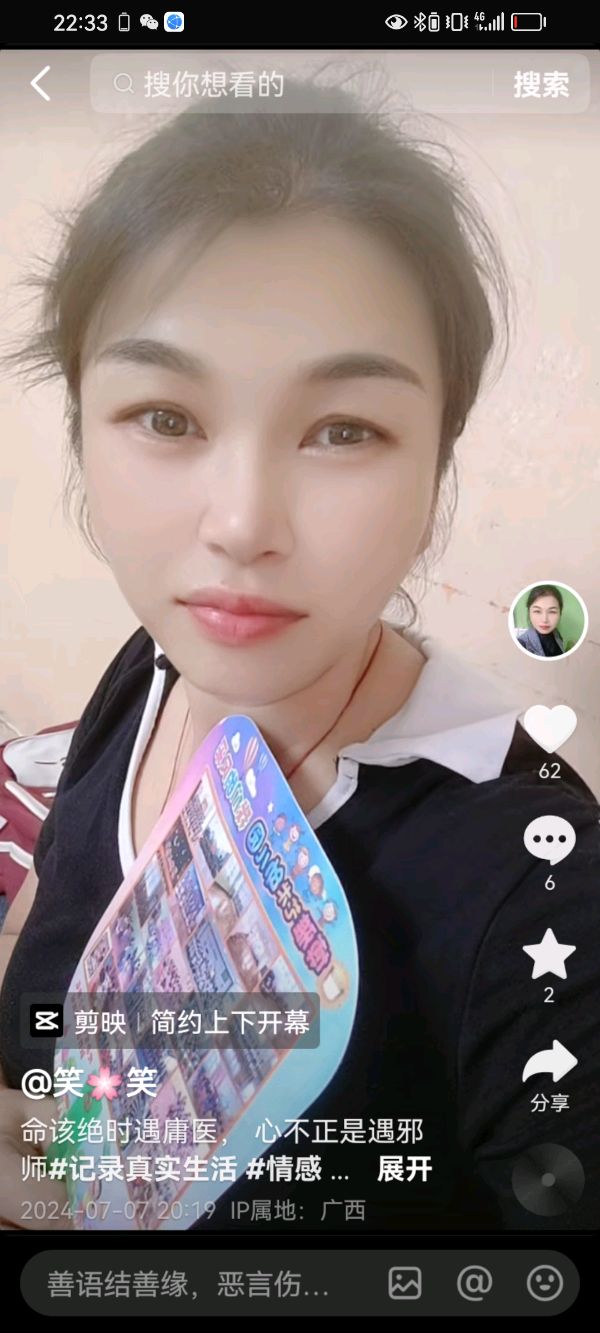Type a comment in 善语结善缘 field
The height and width of the screenshot is (1333, 600).
coord(190,1284)
